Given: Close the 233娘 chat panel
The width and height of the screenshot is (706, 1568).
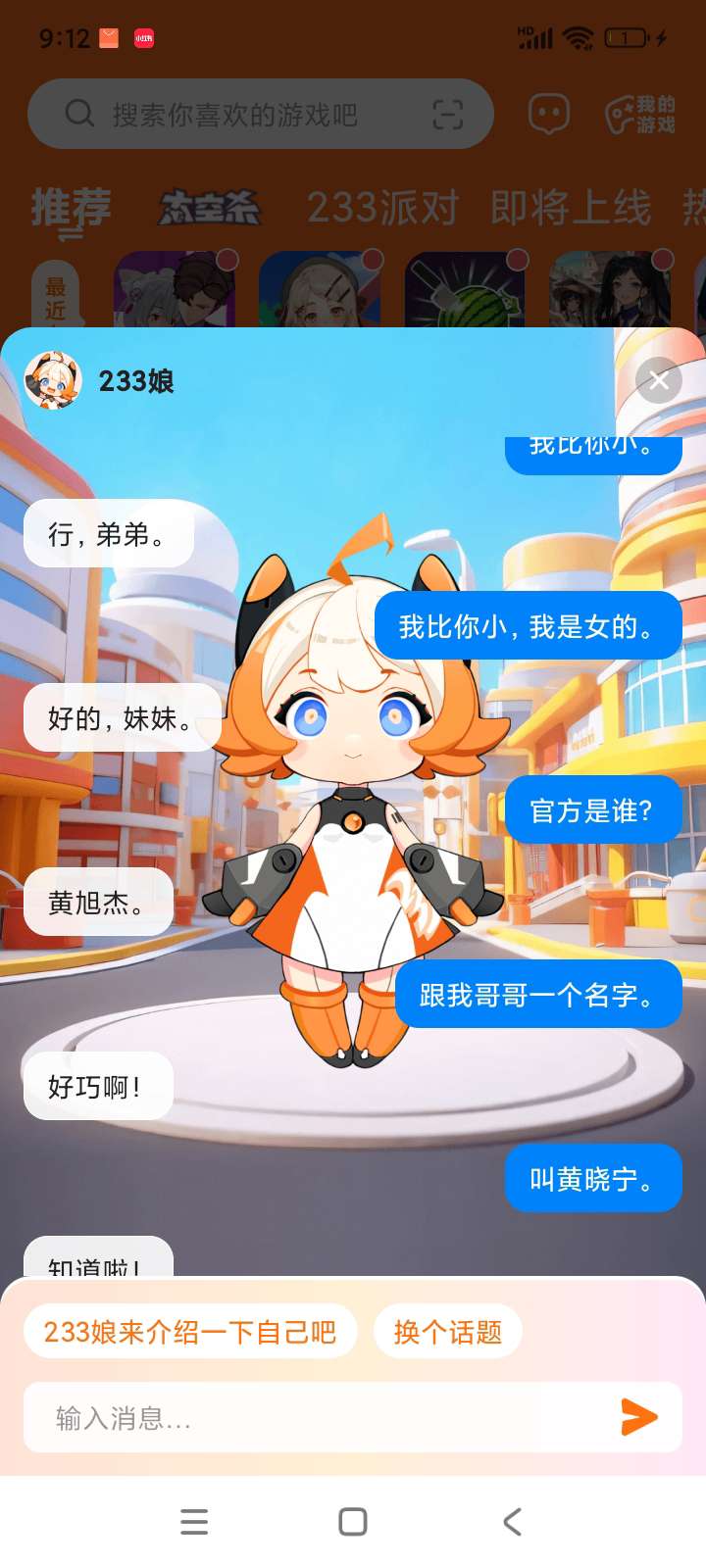Looking at the screenshot, I should click(659, 380).
